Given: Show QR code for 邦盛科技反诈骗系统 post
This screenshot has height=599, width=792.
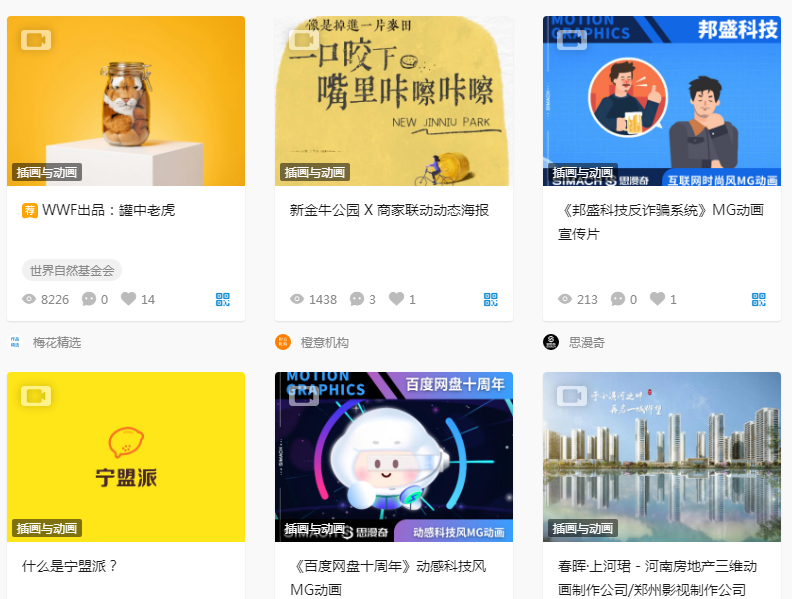Looking at the screenshot, I should 759,299.
